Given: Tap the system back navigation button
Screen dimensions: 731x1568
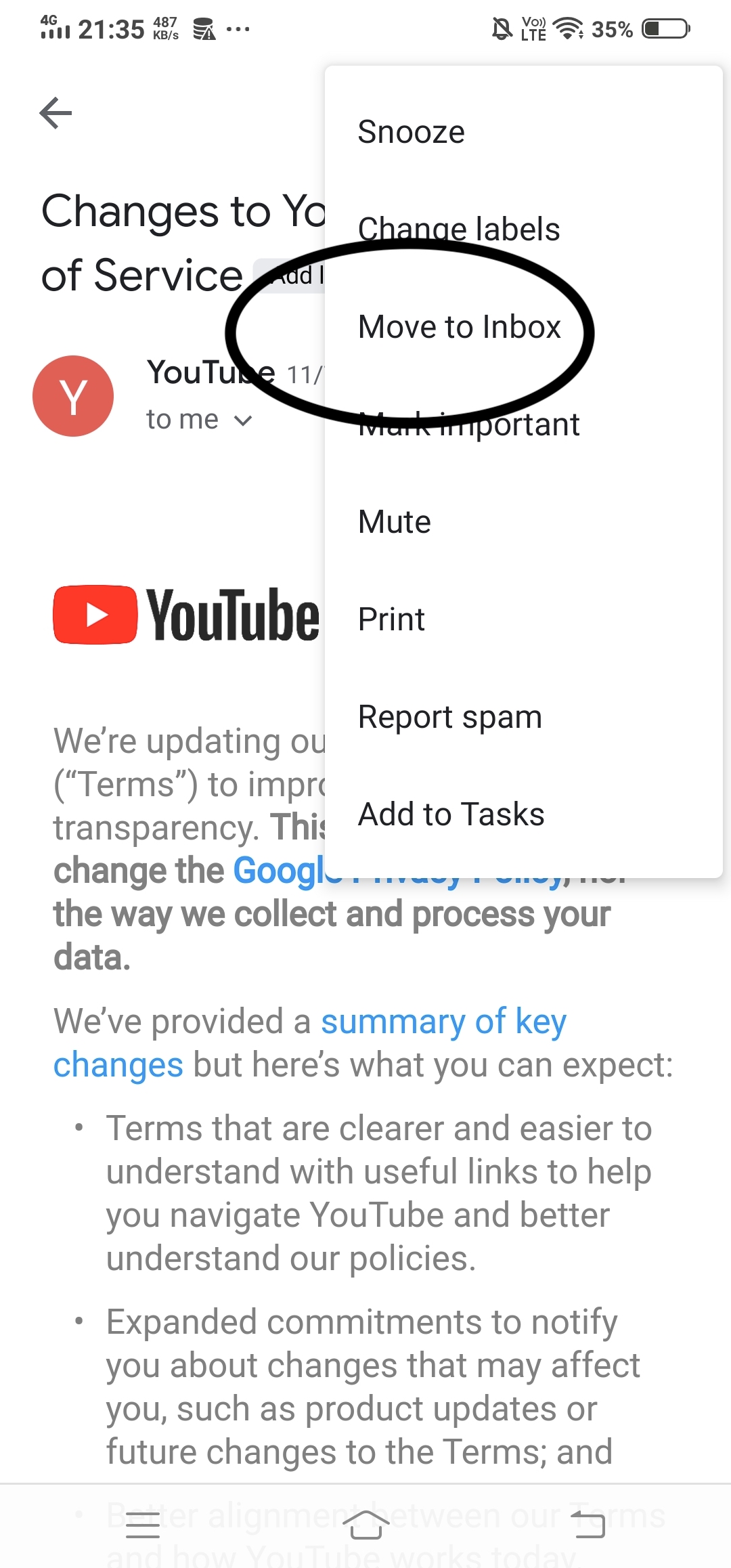Looking at the screenshot, I should 588,1525.
